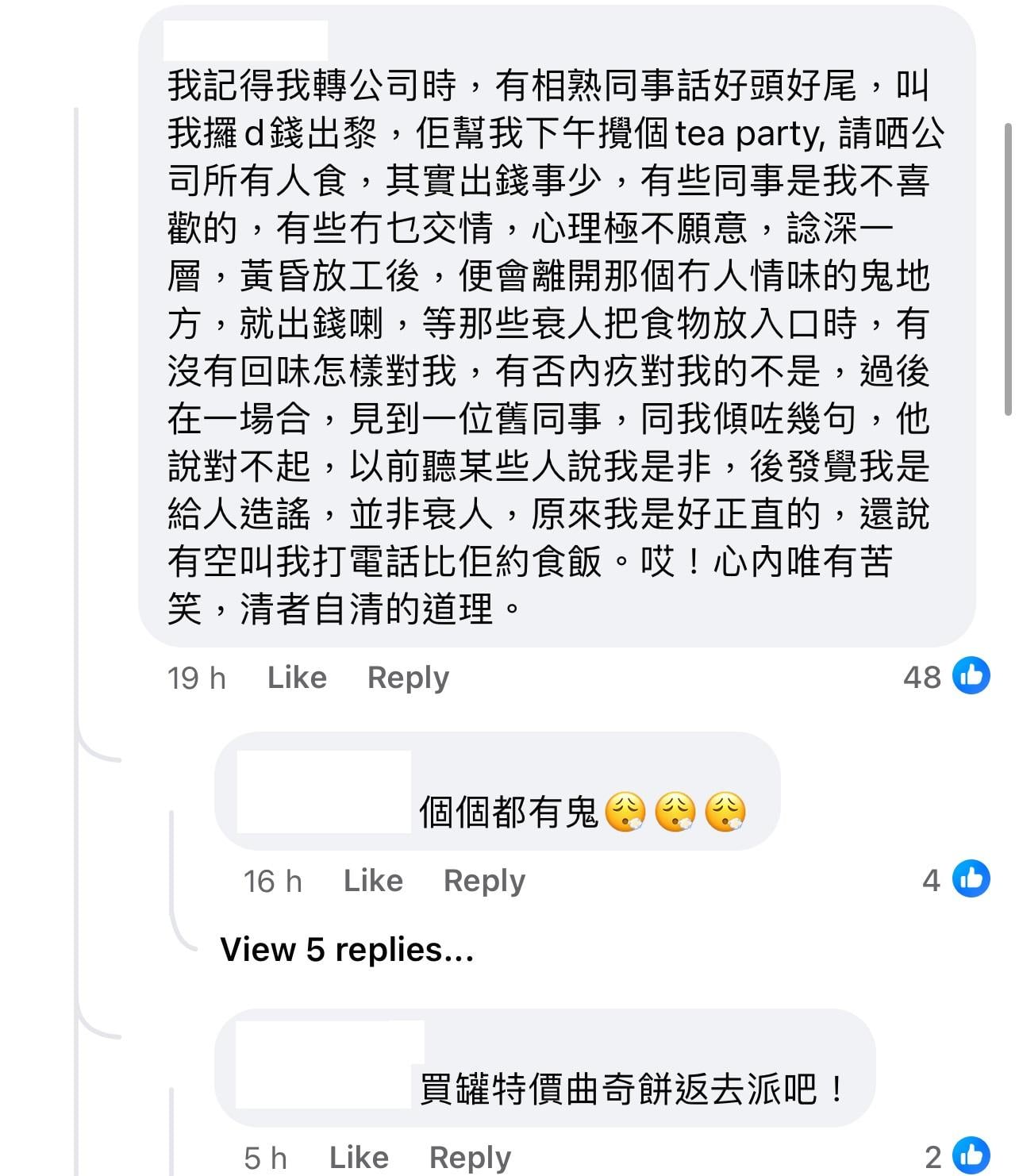Like the 19 h long comment
This screenshot has width=1019, height=1176.
(297, 678)
